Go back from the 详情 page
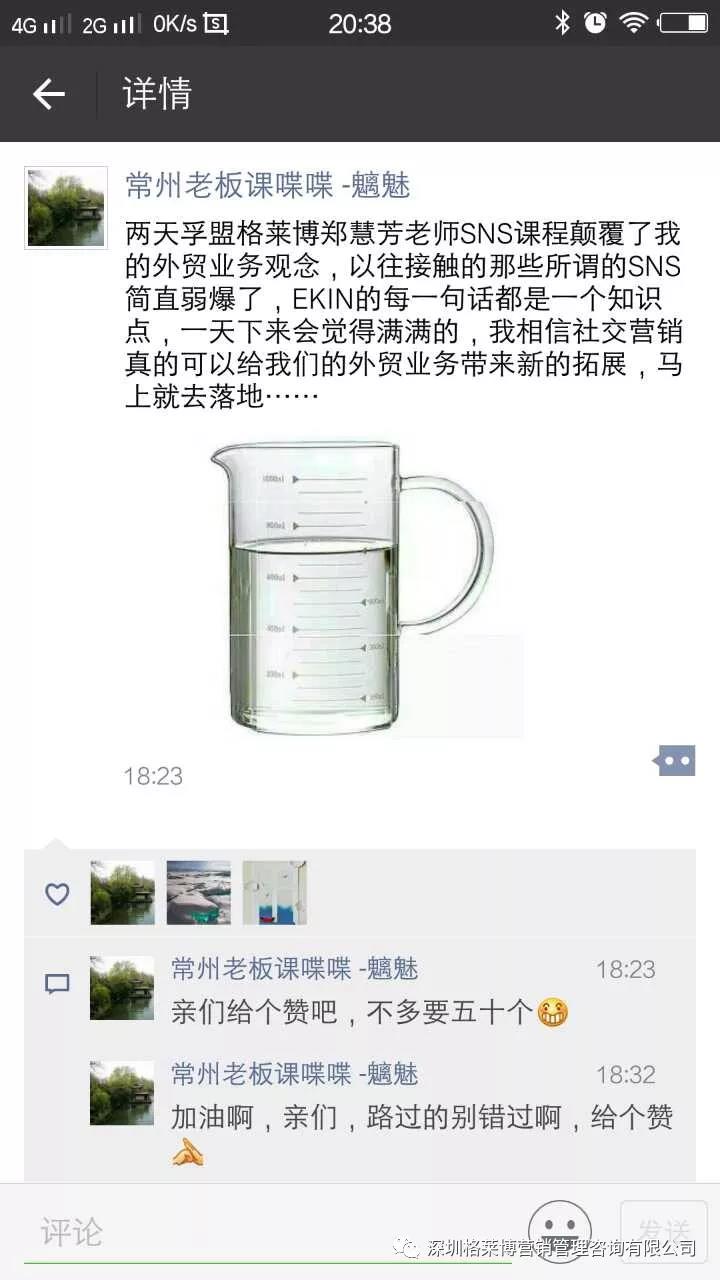 point(48,94)
